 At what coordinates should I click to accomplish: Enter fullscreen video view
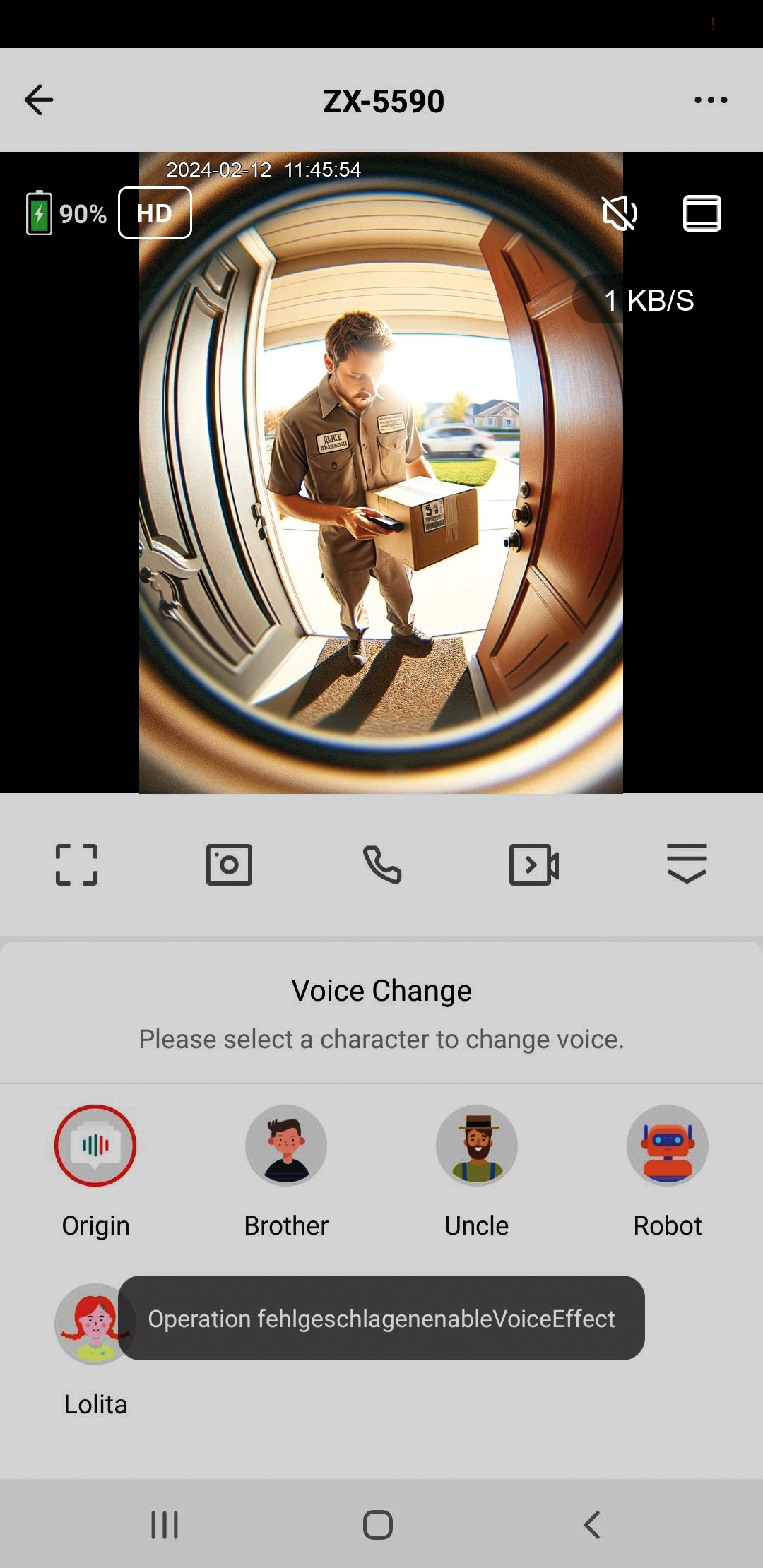76,865
